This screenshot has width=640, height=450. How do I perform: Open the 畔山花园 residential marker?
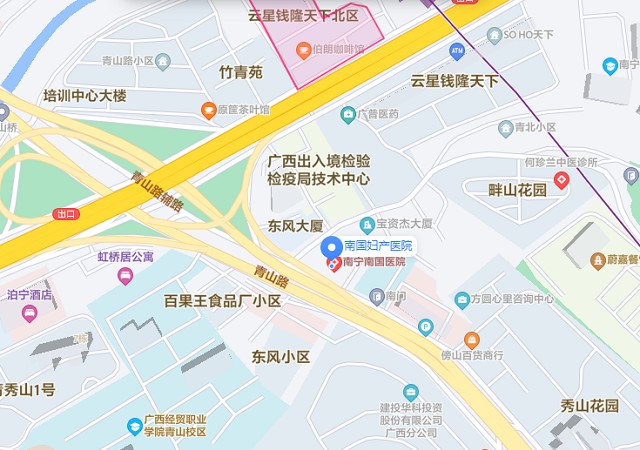tap(562, 181)
